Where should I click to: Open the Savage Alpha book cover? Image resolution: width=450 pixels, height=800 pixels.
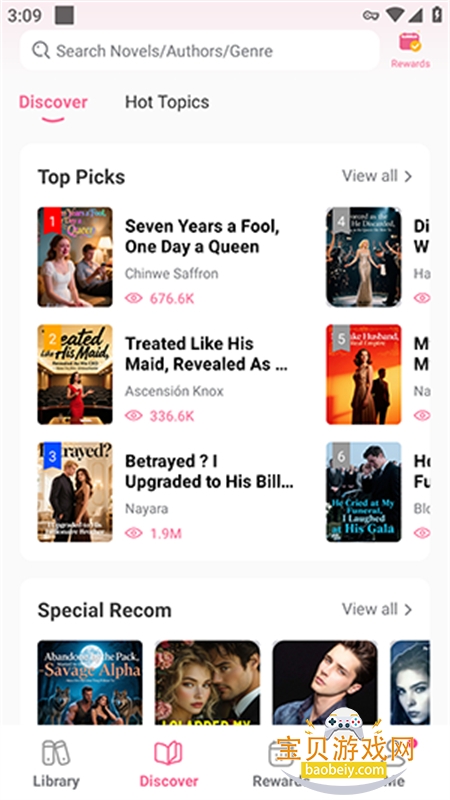point(90,683)
